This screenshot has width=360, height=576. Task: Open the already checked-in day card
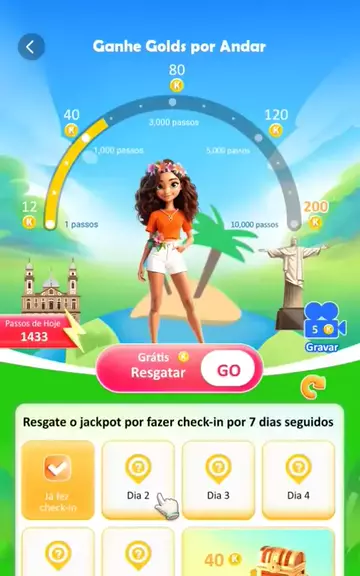(x=58, y=480)
